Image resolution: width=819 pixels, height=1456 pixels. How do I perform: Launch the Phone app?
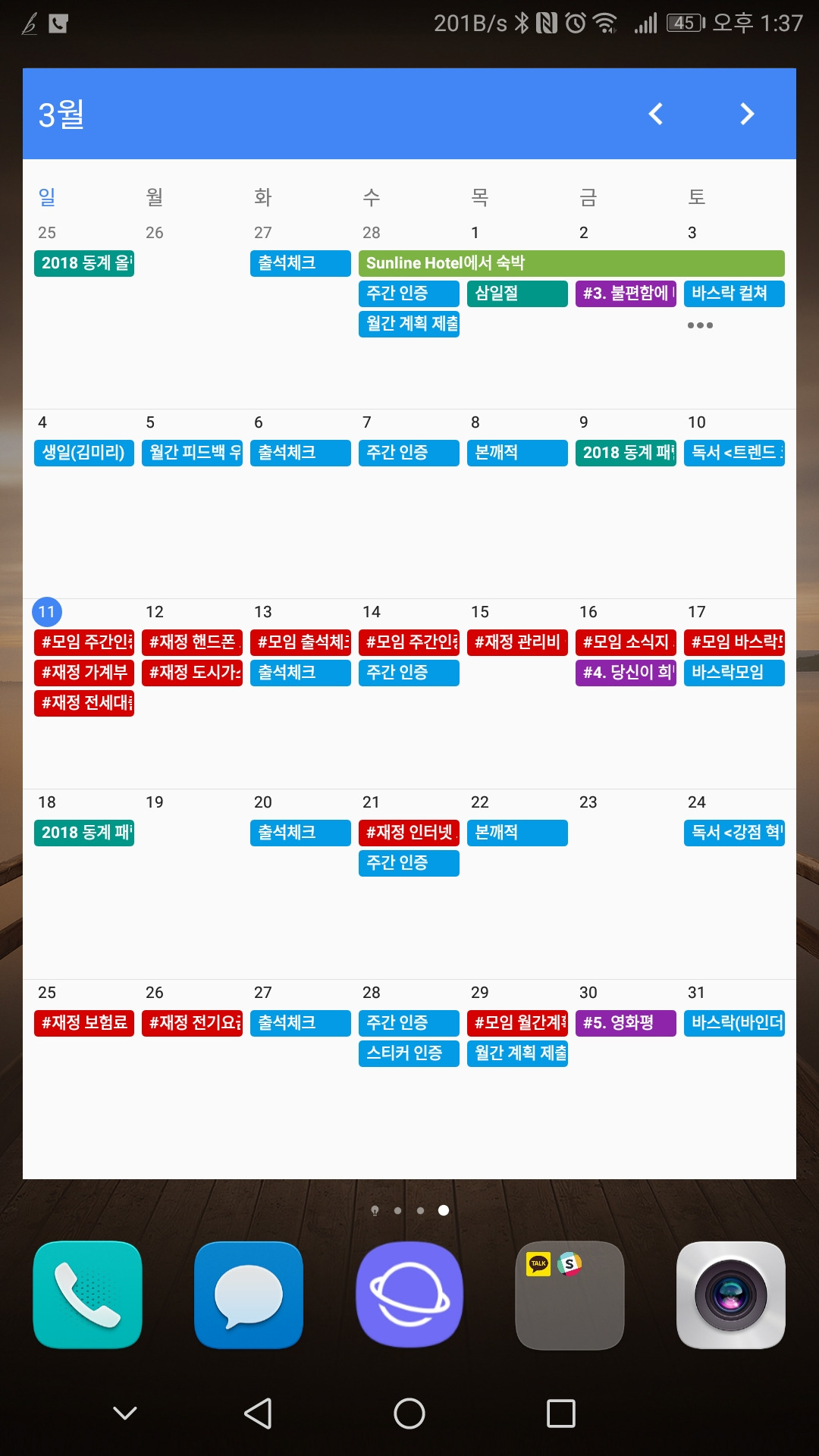(88, 1294)
